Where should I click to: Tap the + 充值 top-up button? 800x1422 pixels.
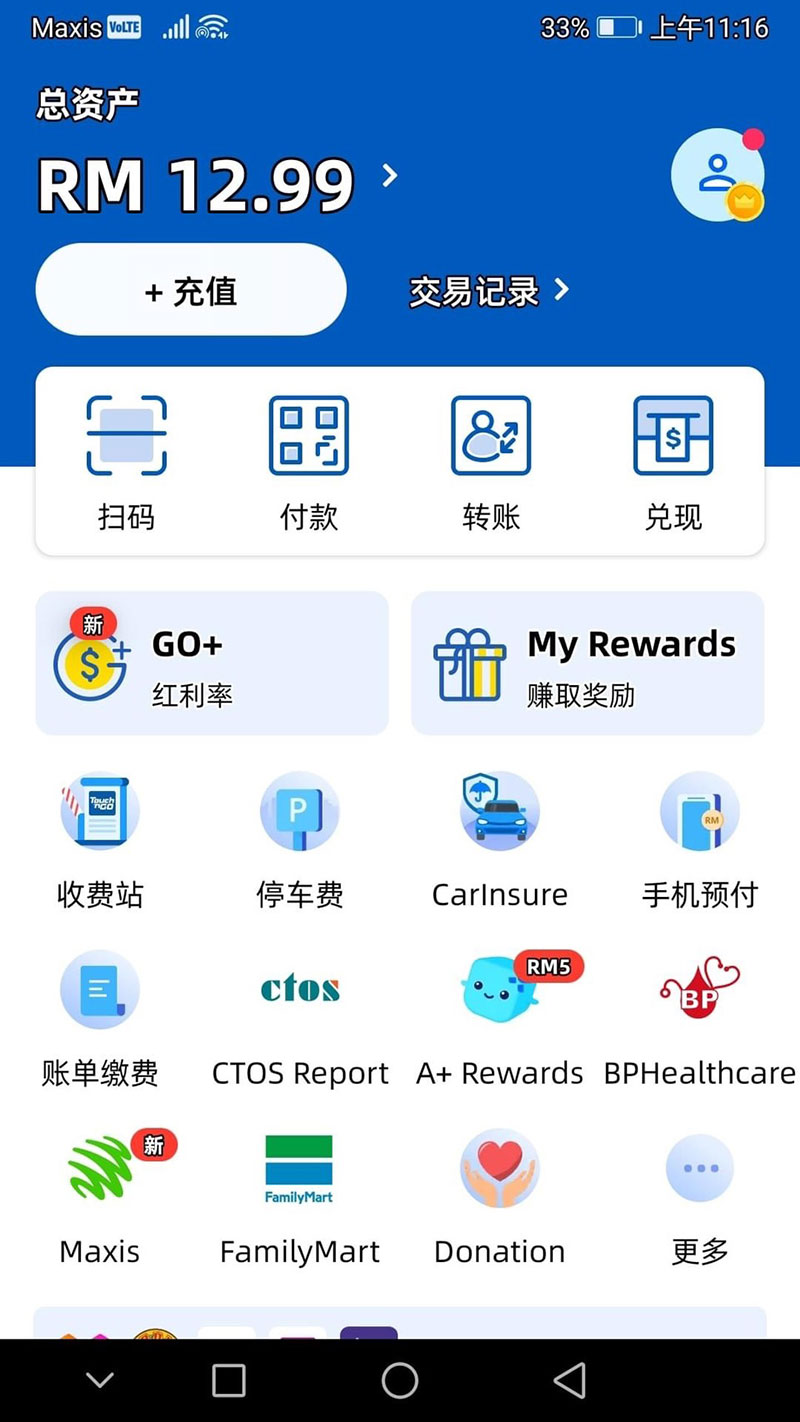[x=191, y=290]
